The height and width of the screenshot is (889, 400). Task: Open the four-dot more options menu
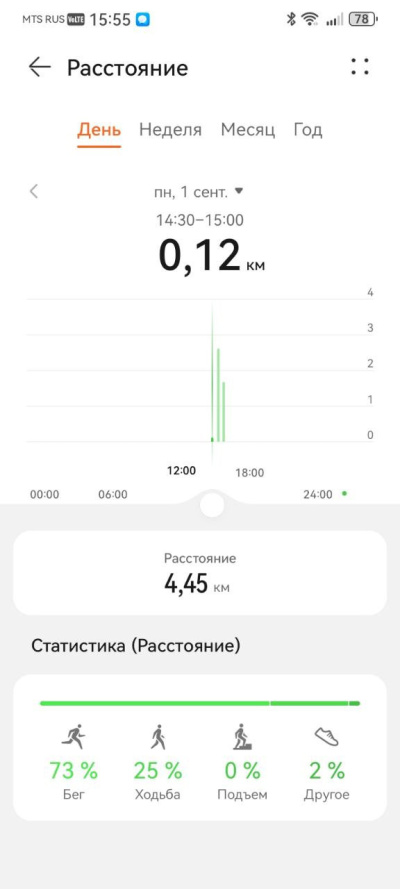[x=360, y=67]
